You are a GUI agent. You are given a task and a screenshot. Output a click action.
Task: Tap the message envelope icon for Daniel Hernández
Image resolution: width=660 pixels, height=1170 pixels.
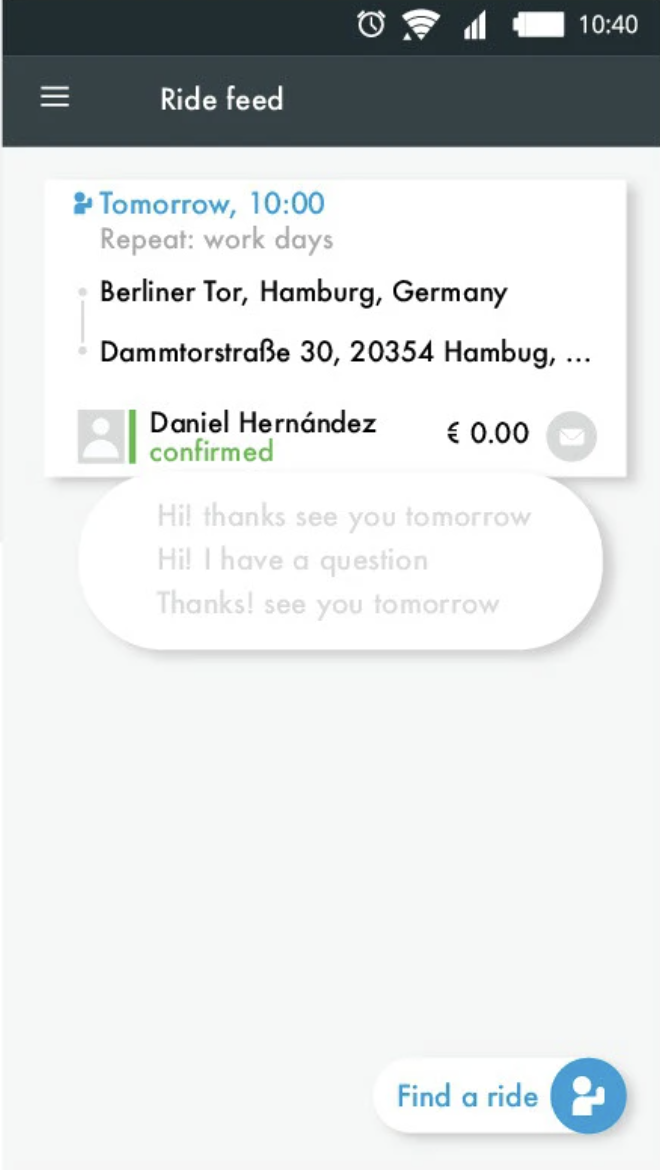571,436
